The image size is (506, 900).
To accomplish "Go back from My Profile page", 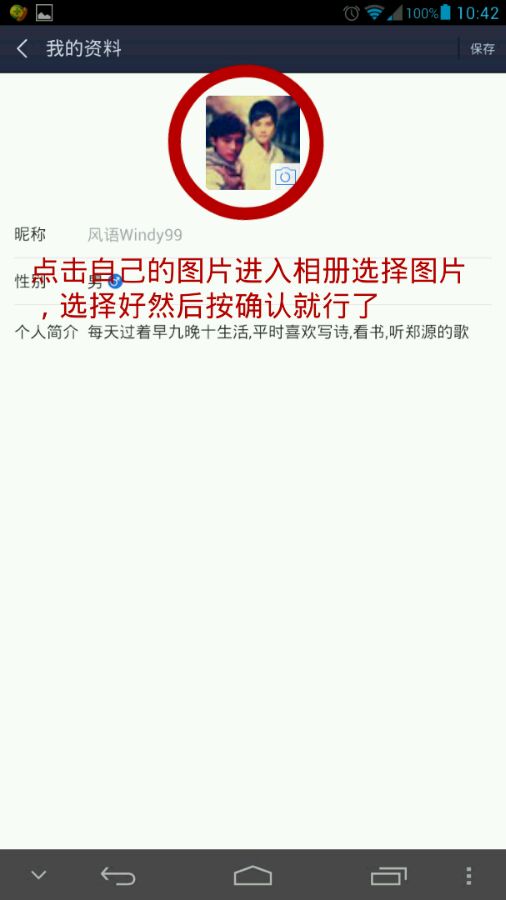I will pos(22,49).
